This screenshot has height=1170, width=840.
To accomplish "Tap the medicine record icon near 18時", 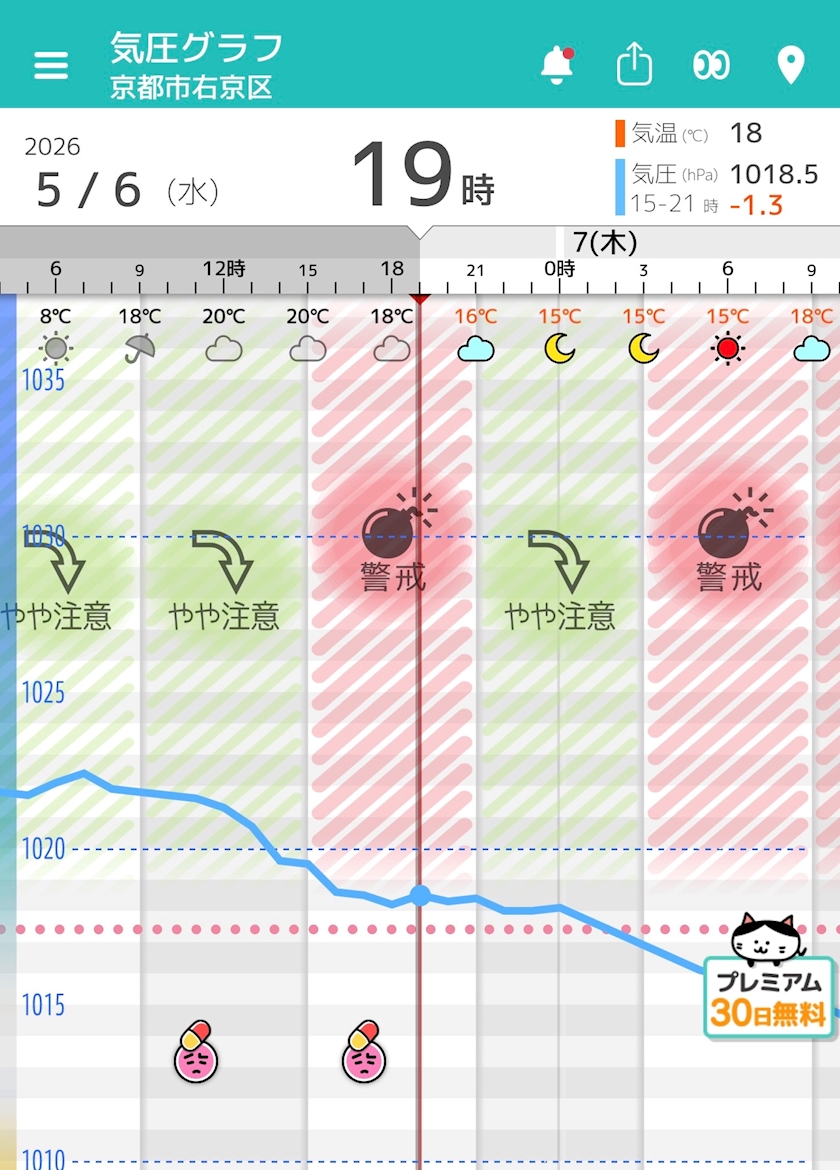I will point(364,1051).
